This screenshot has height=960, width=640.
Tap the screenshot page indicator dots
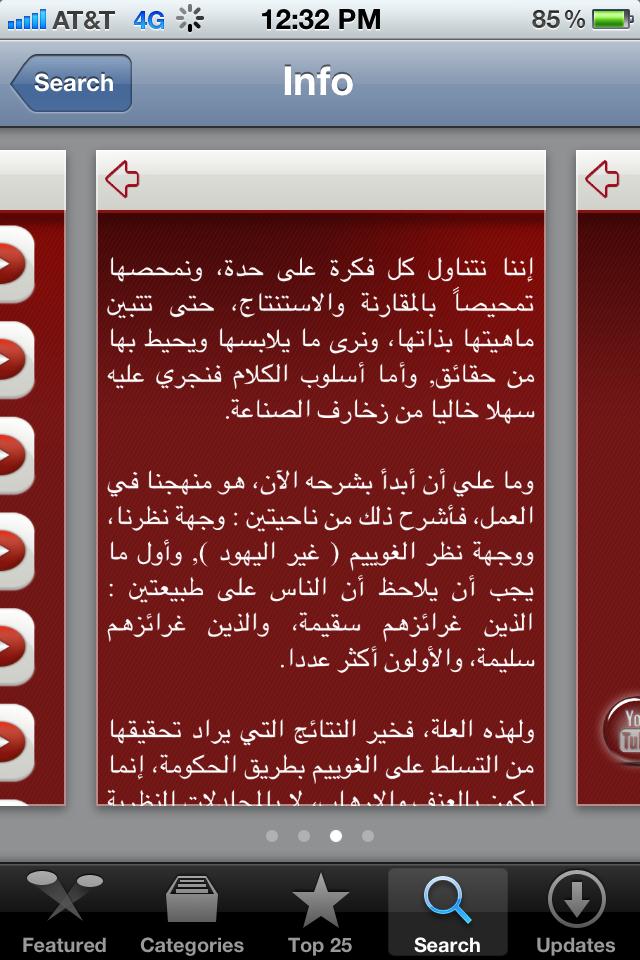click(320, 836)
